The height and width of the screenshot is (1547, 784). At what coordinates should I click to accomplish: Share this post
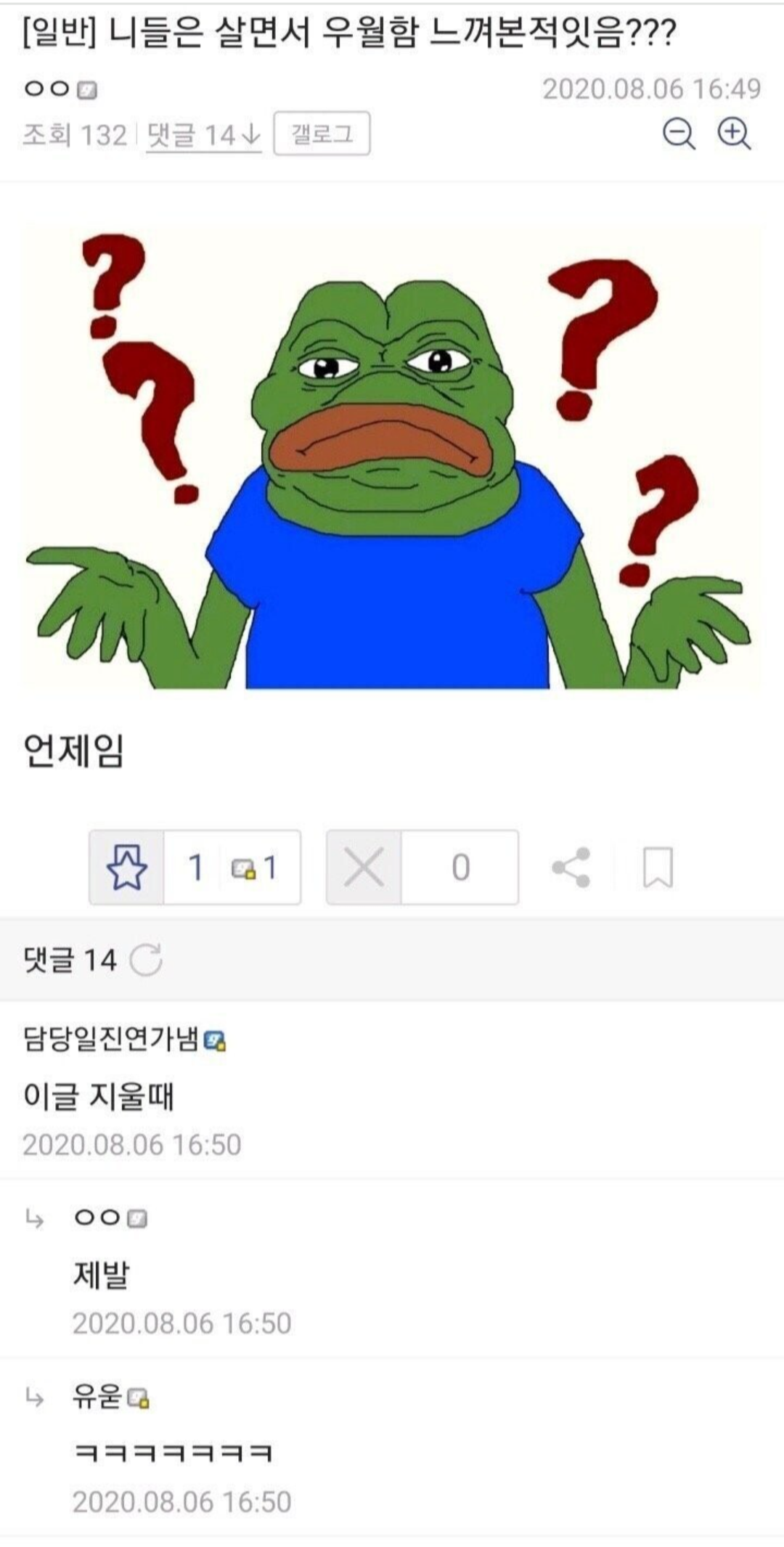tap(571, 867)
